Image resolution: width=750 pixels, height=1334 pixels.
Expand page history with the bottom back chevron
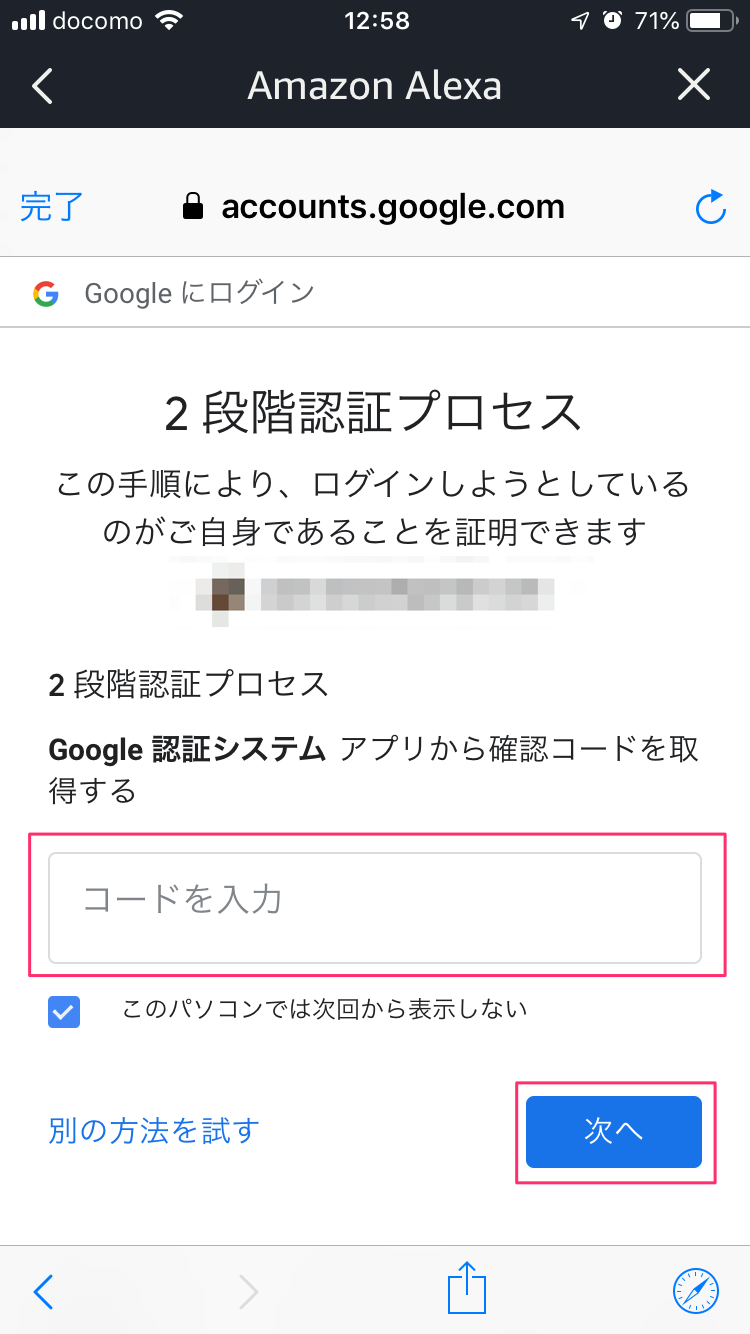click(42, 1292)
